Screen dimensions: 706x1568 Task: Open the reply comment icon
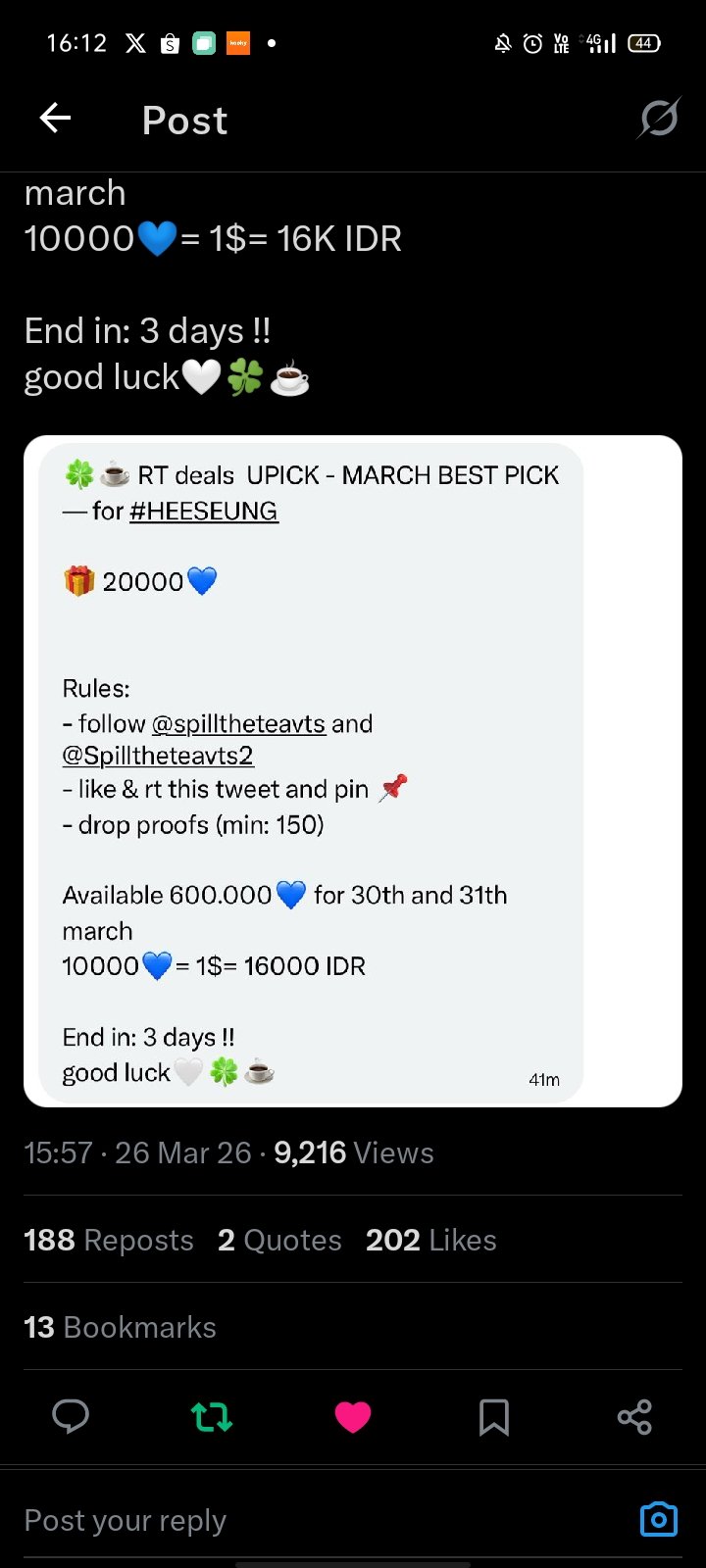71,1416
